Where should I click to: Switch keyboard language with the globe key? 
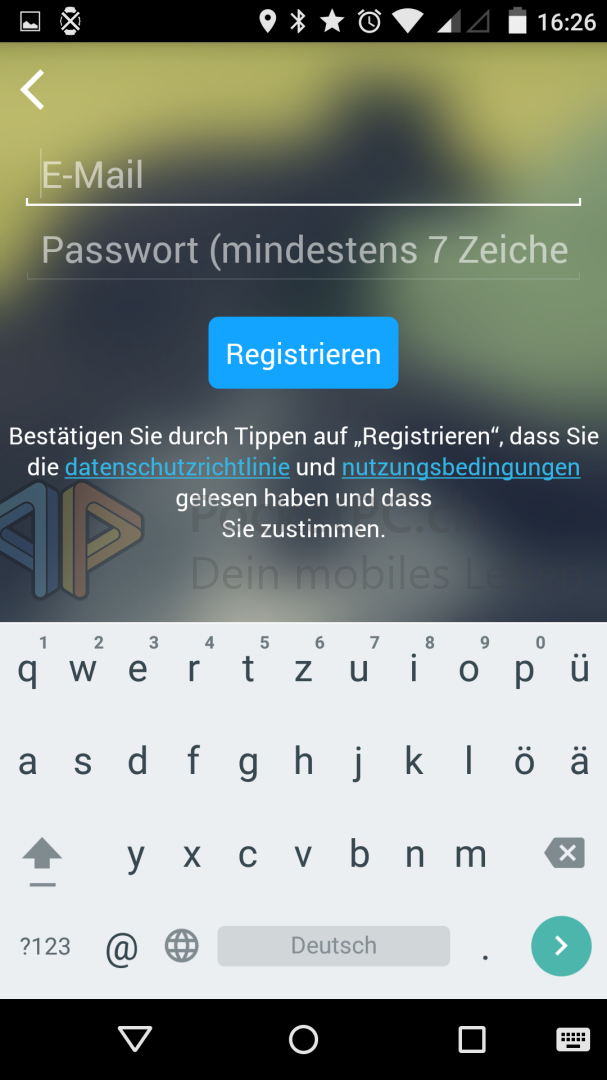click(x=182, y=945)
